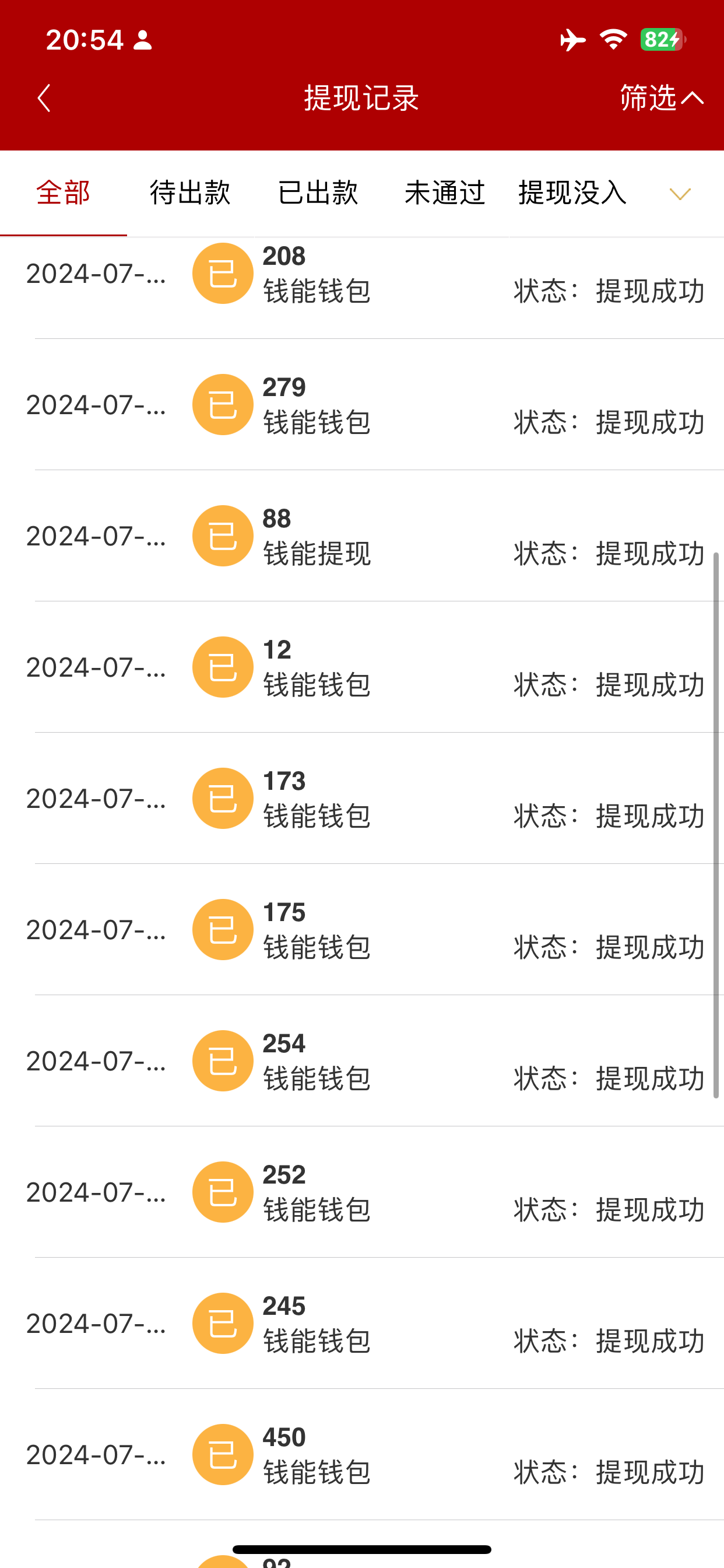
Task: Go back from 提现记录 page
Action: 44,98
